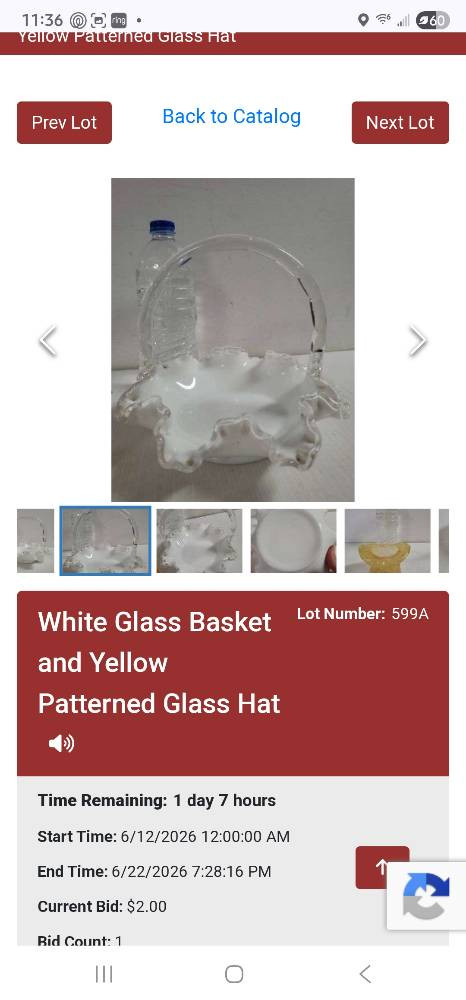Go back using the system back button
This screenshot has width=466, height=1000.
[365, 974]
